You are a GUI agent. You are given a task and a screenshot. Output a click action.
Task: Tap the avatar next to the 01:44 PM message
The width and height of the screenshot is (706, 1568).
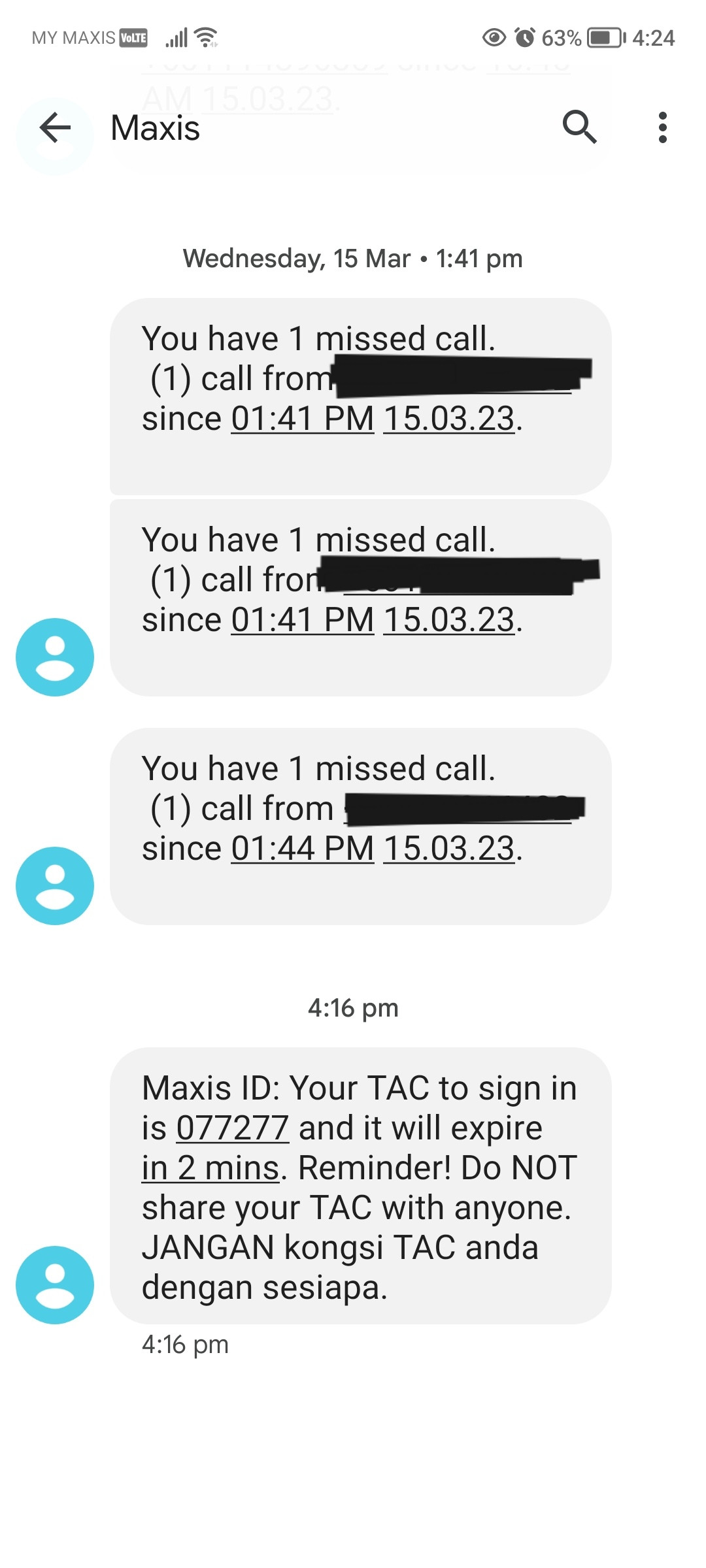pyautogui.click(x=55, y=886)
